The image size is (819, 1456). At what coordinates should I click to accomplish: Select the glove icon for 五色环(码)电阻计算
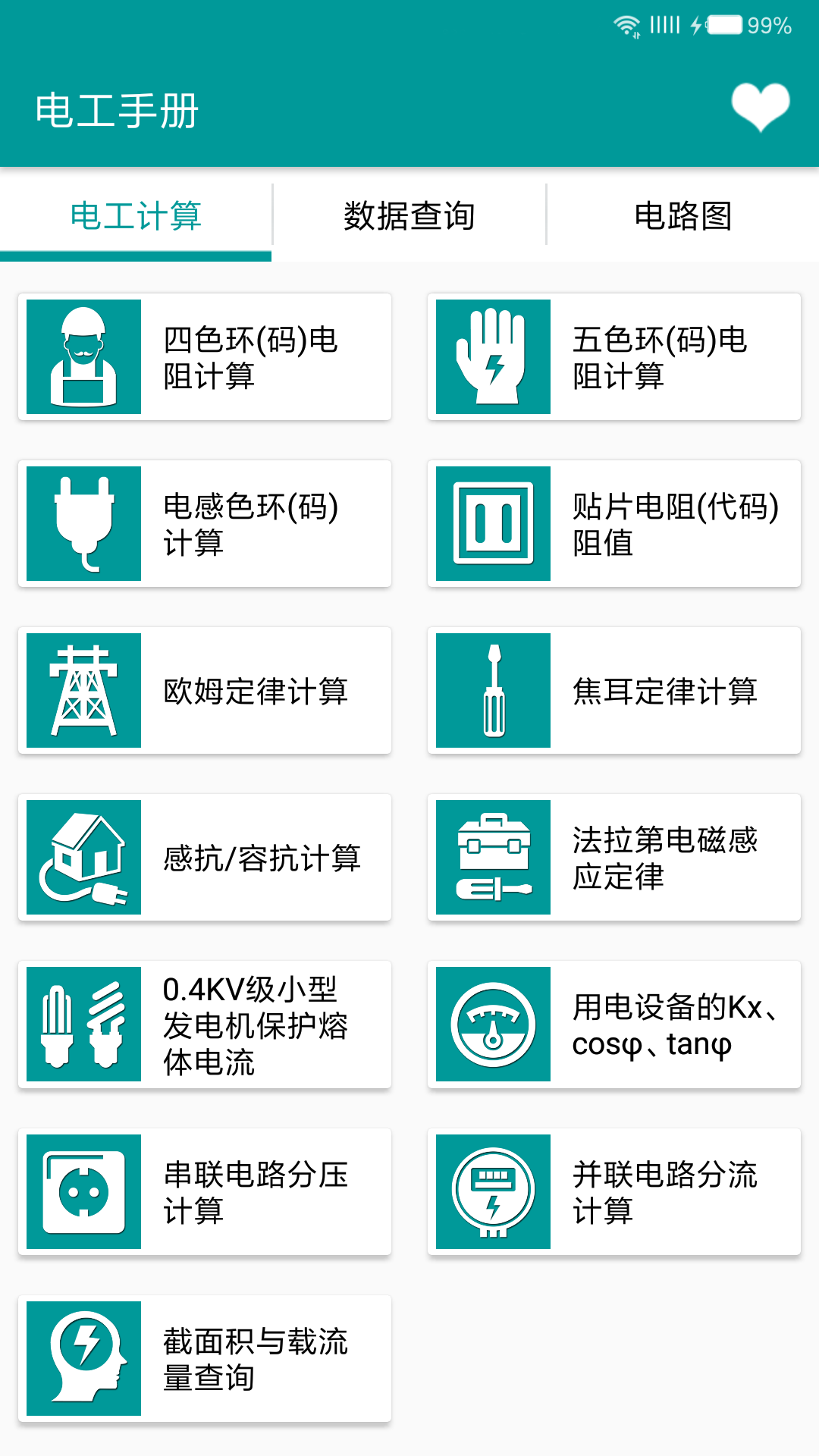(492, 355)
